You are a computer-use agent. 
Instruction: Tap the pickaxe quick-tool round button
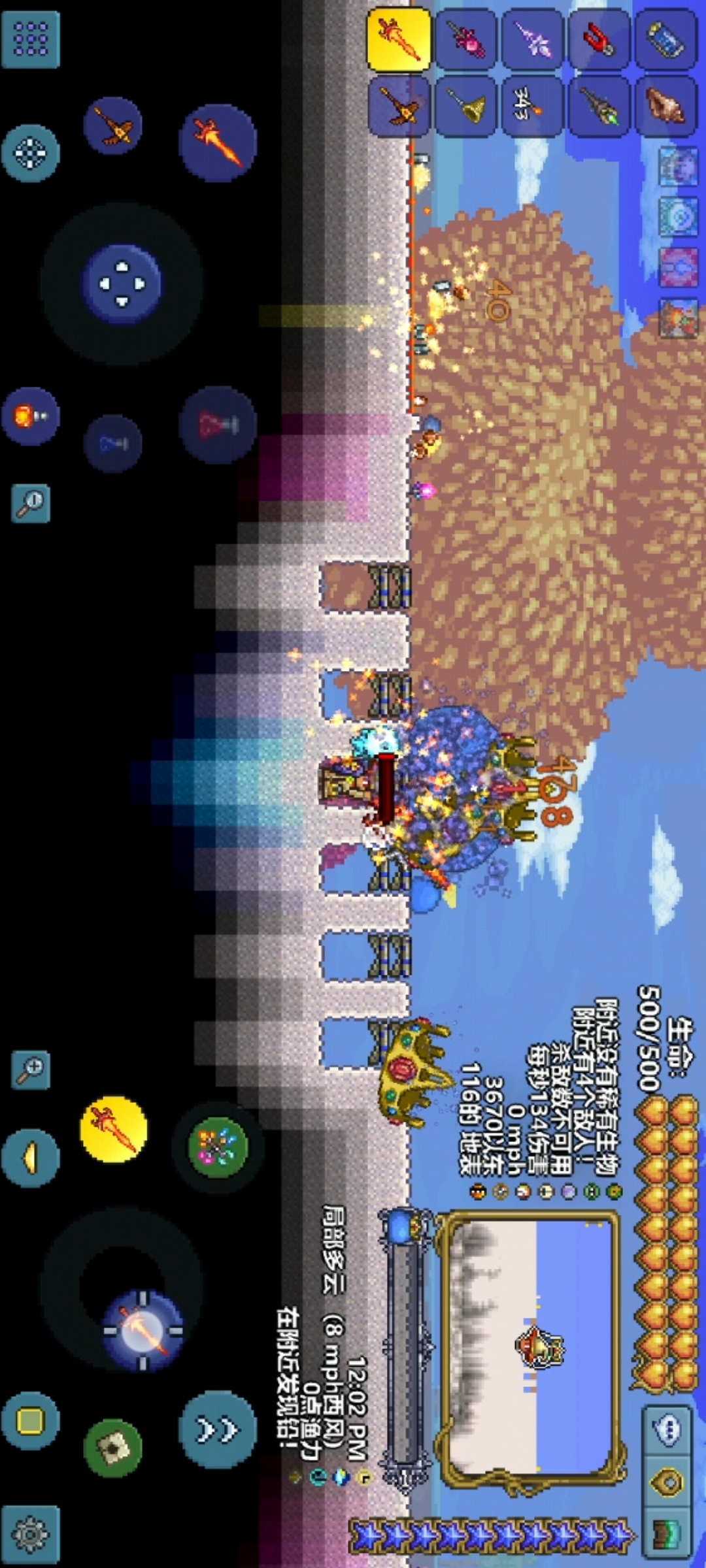pos(112,125)
